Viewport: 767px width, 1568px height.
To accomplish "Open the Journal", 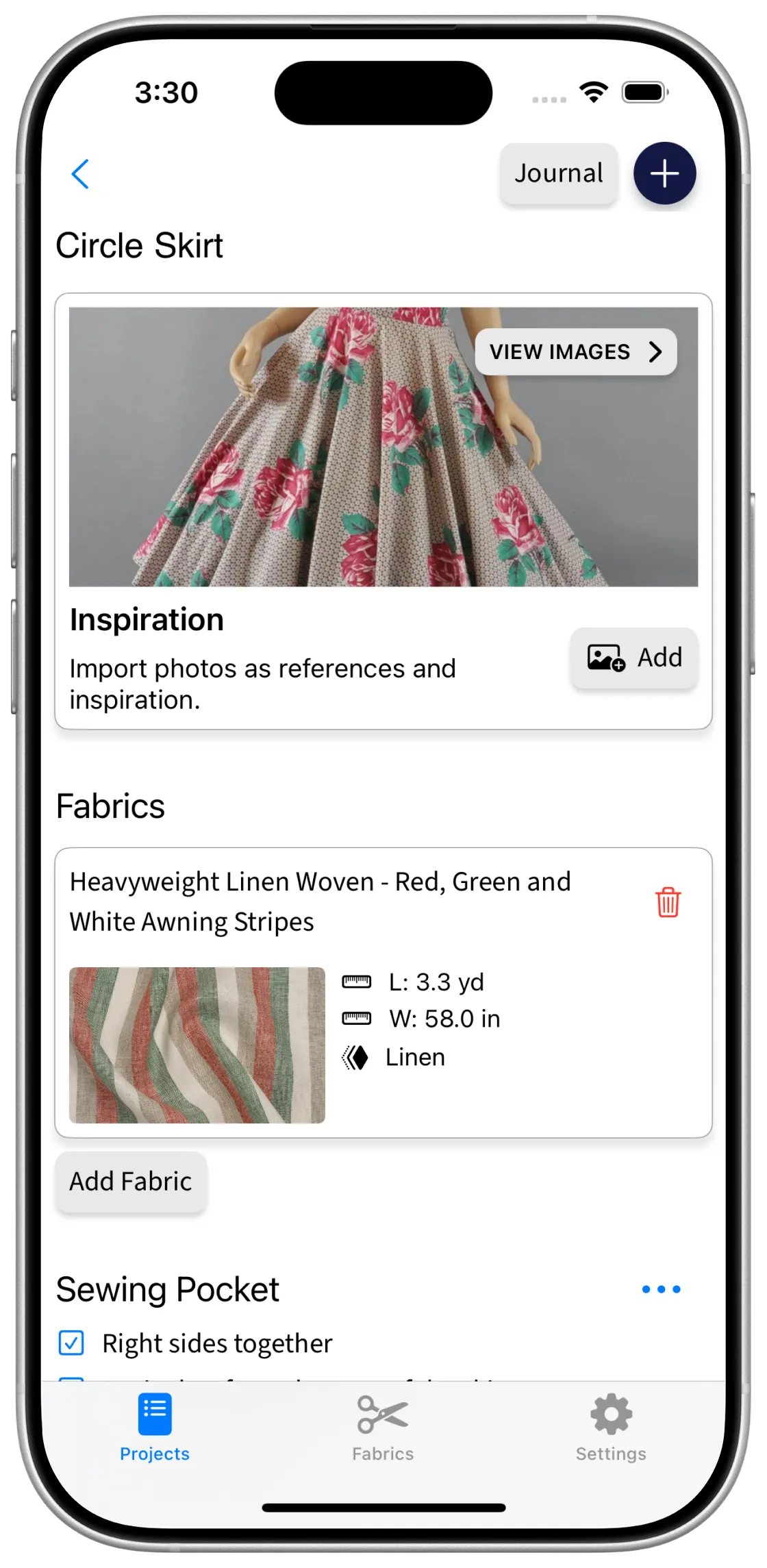I will coord(558,174).
